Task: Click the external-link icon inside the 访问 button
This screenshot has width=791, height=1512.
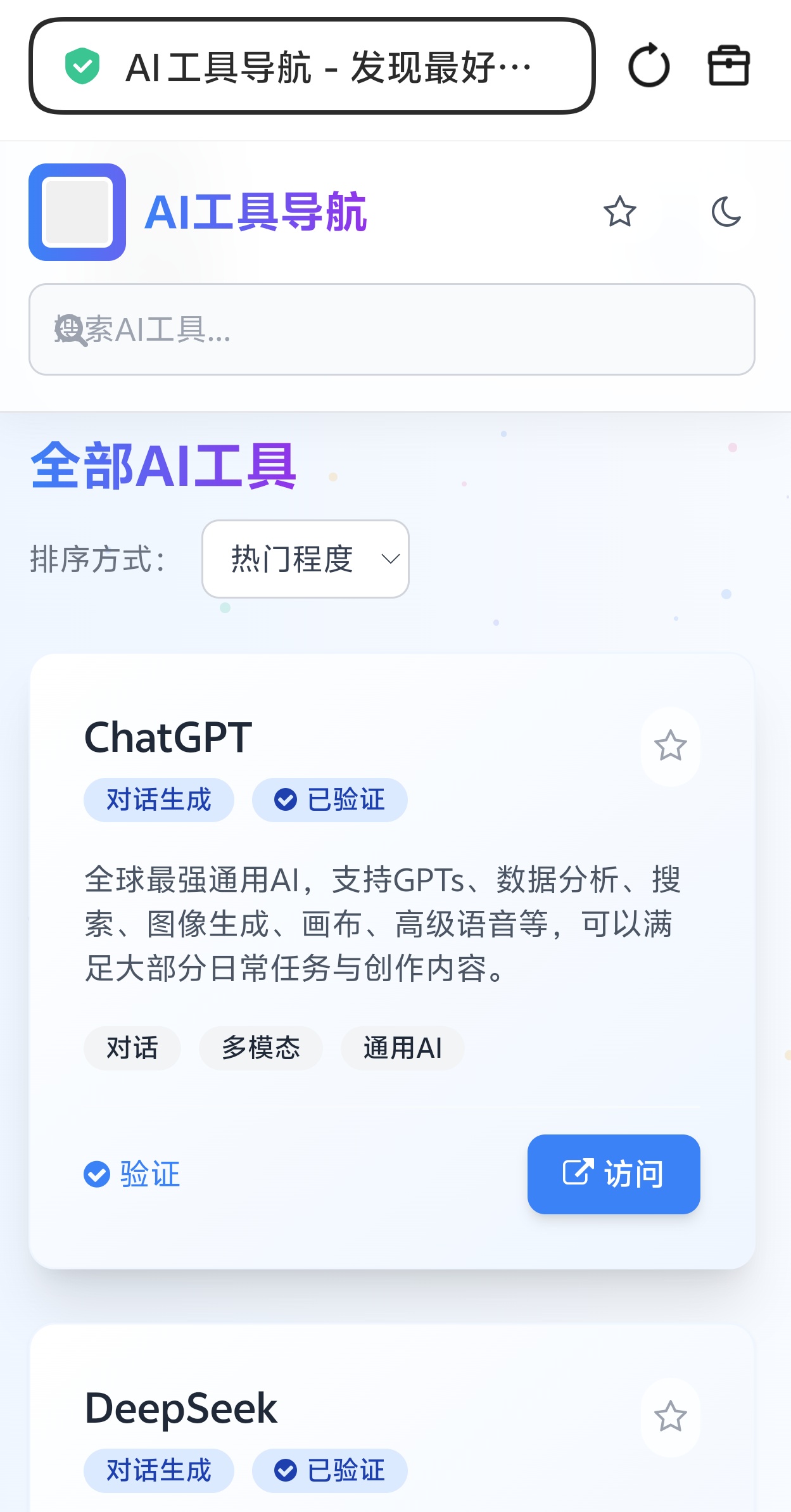Action: (x=578, y=1174)
